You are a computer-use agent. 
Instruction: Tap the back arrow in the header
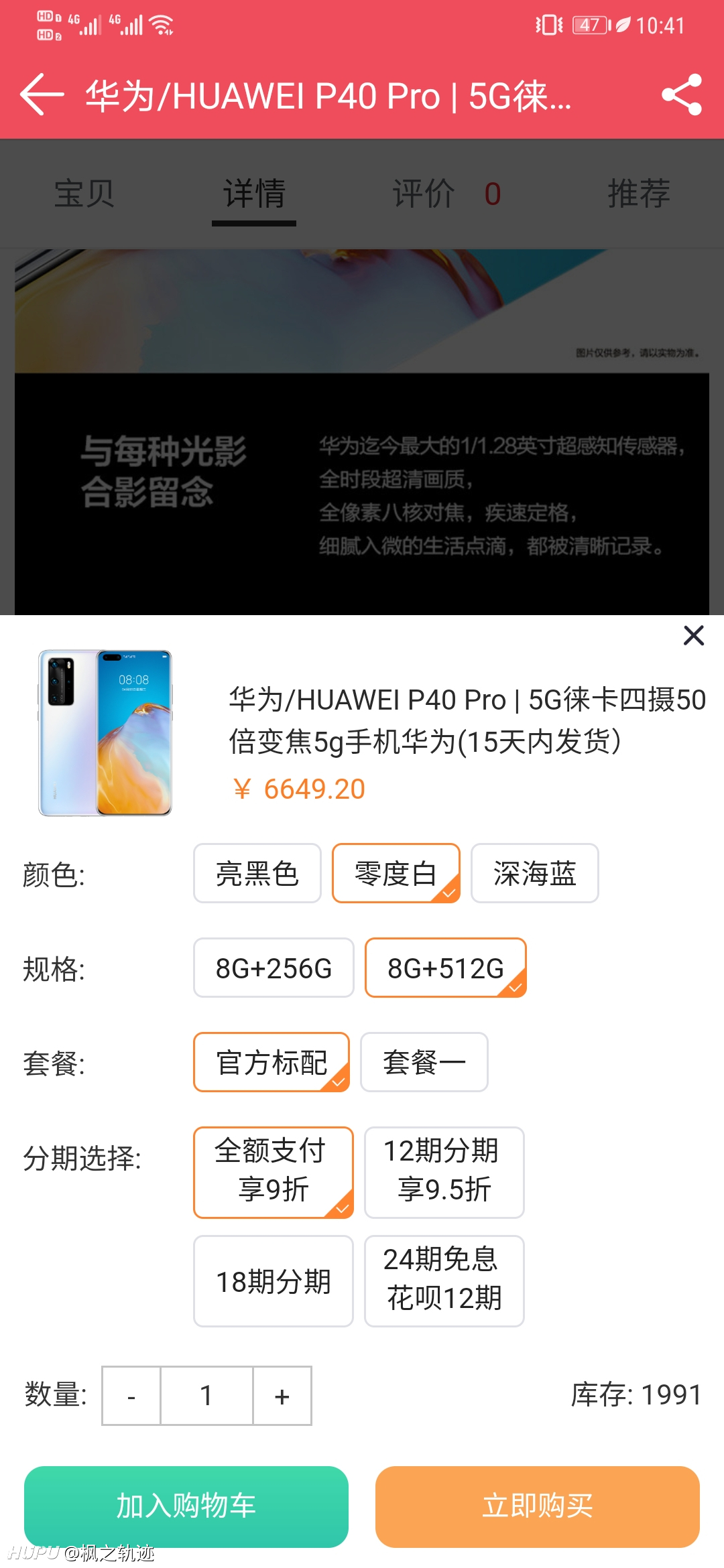pos(42,94)
